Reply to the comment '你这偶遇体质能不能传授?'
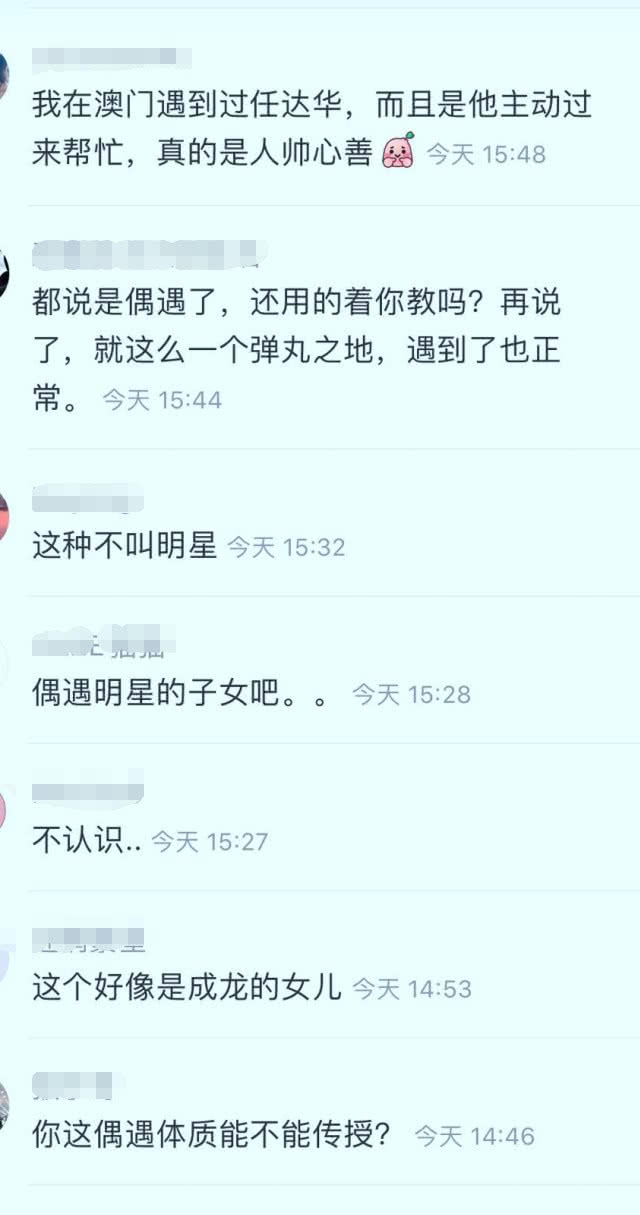 [x=210, y=1135]
